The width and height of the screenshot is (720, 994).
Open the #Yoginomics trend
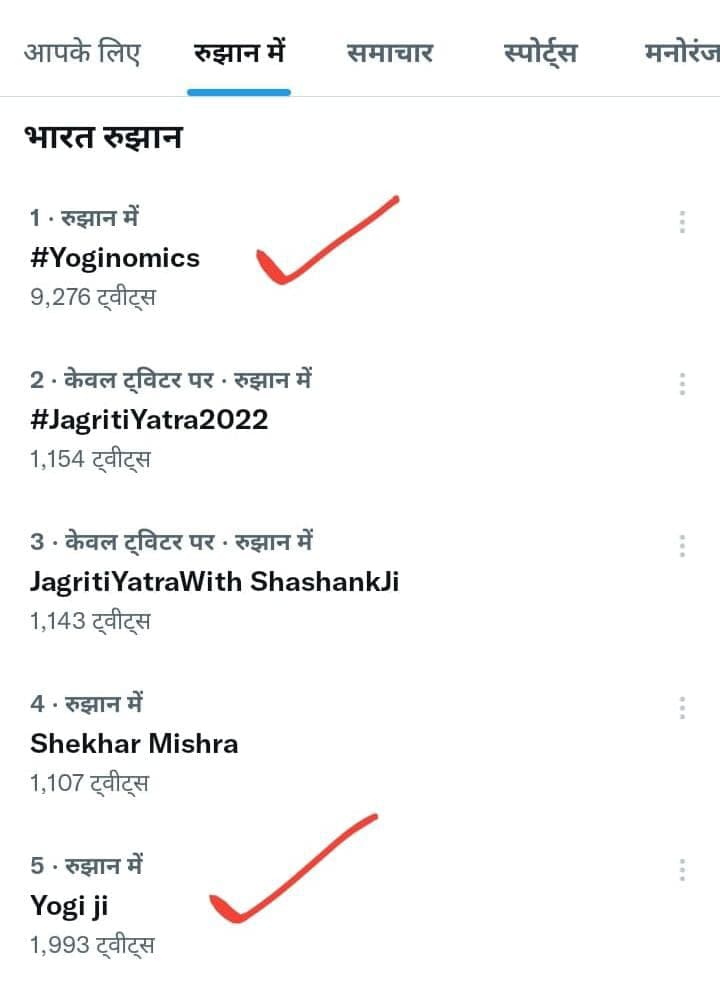(114, 258)
